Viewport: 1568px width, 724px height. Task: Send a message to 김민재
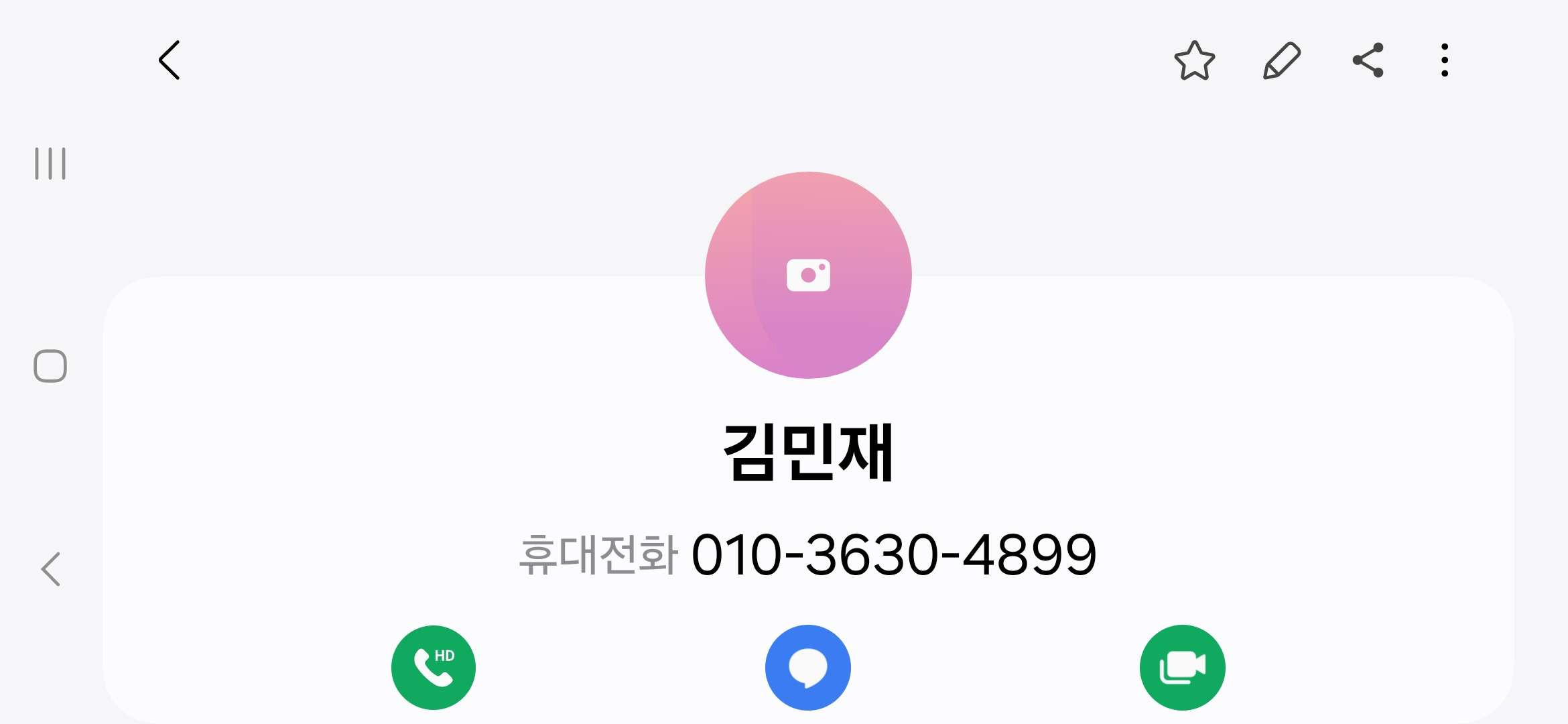(x=808, y=667)
